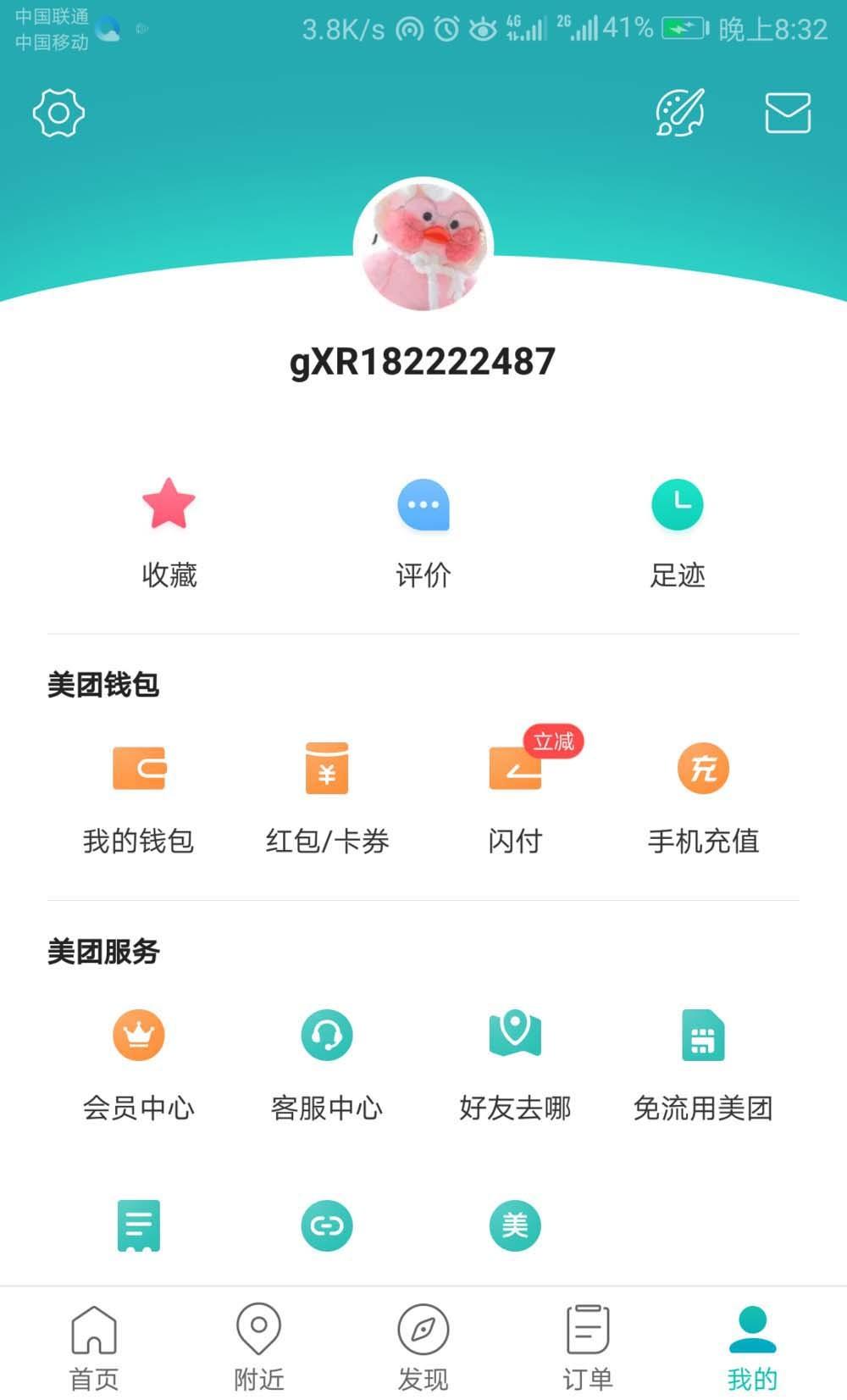Screen dimensions: 847x1400
Task: Tap the profile avatar picture
Action: [423, 246]
